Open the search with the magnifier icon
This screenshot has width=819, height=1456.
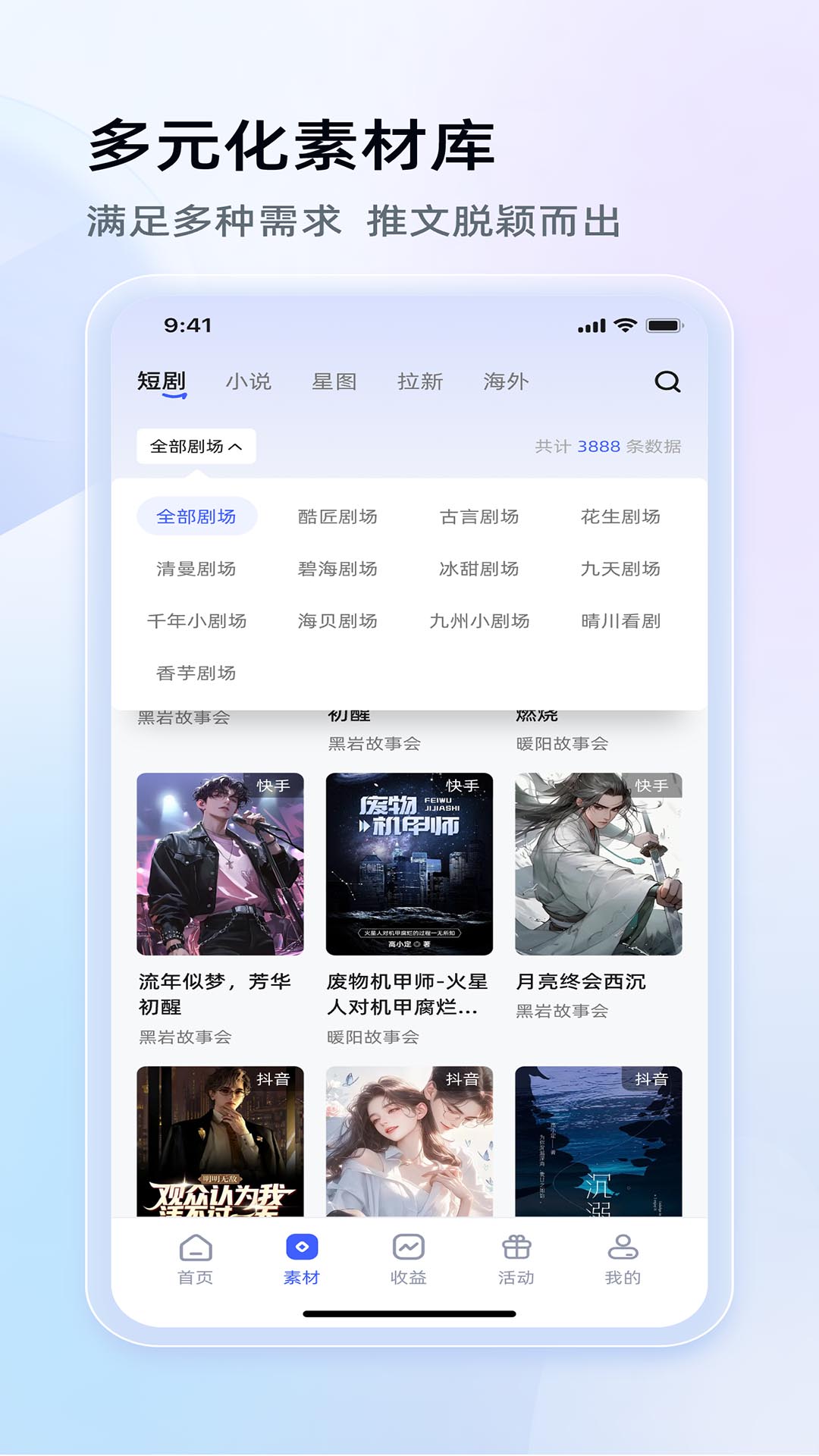[668, 382]
